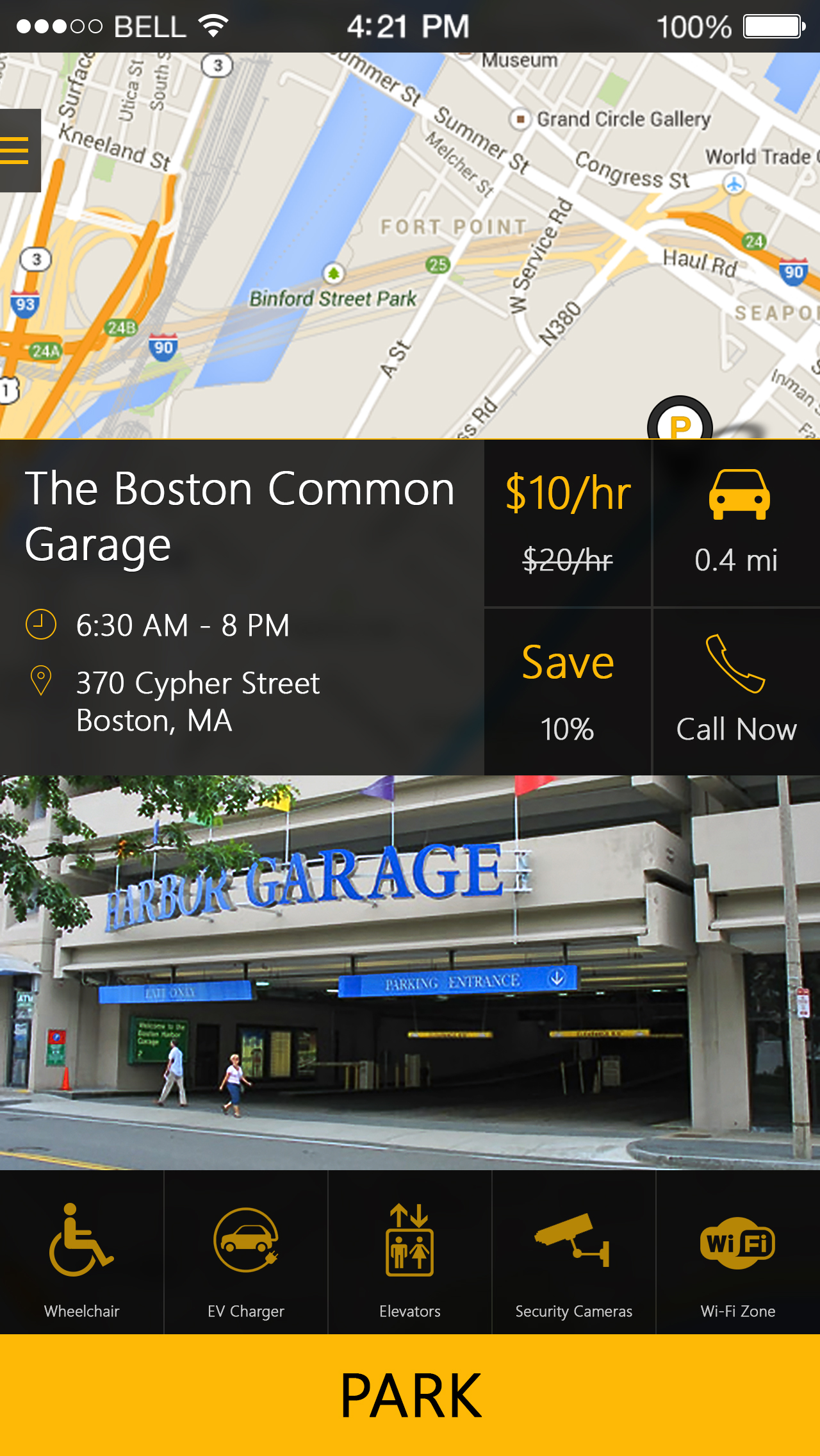Open the 0.4 mi driving directions tile
This screenshot has height=1456, width=820.
pyautogui.click(x=737, y=523)
